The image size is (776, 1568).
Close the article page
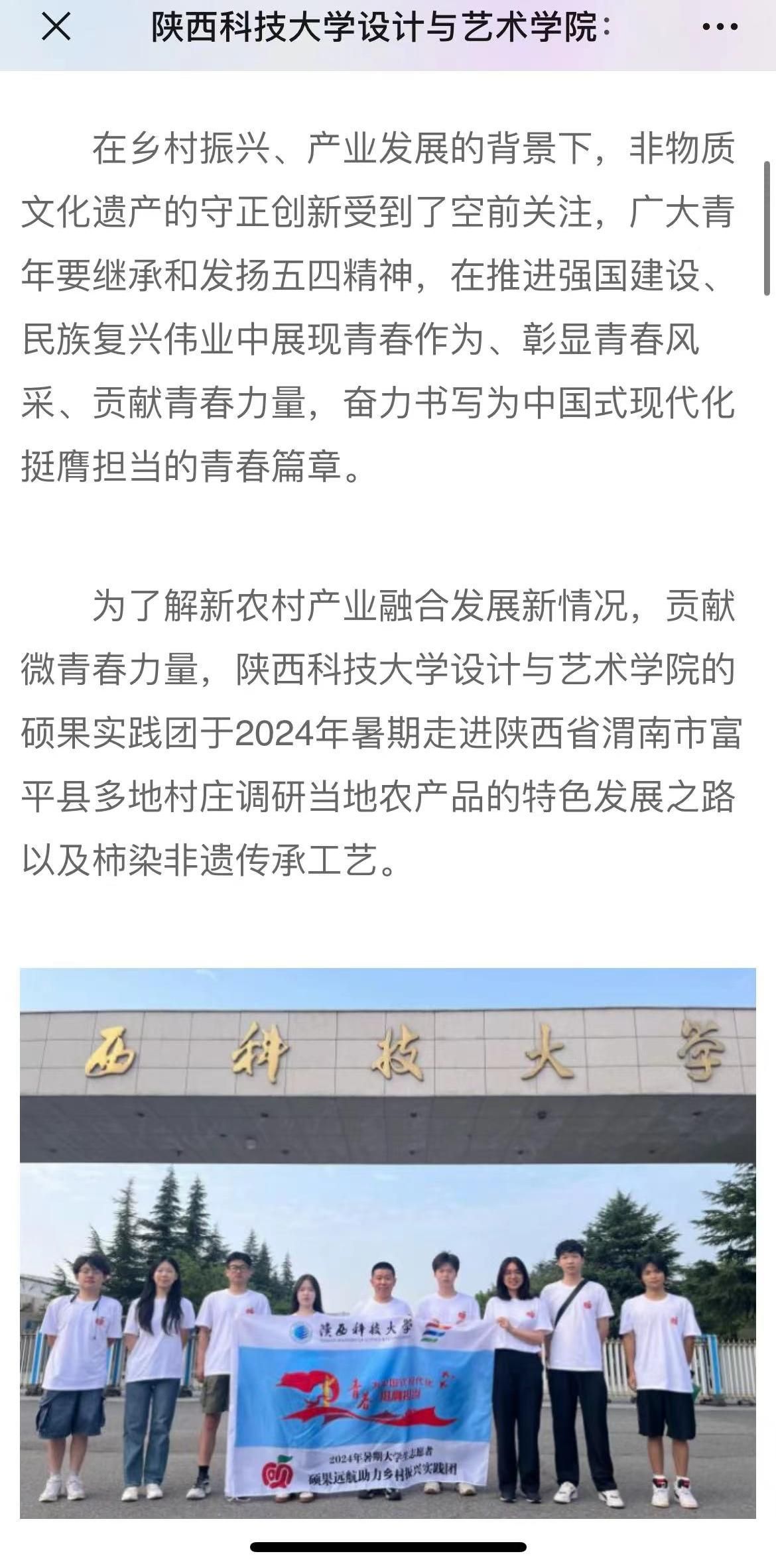point(56,28)
